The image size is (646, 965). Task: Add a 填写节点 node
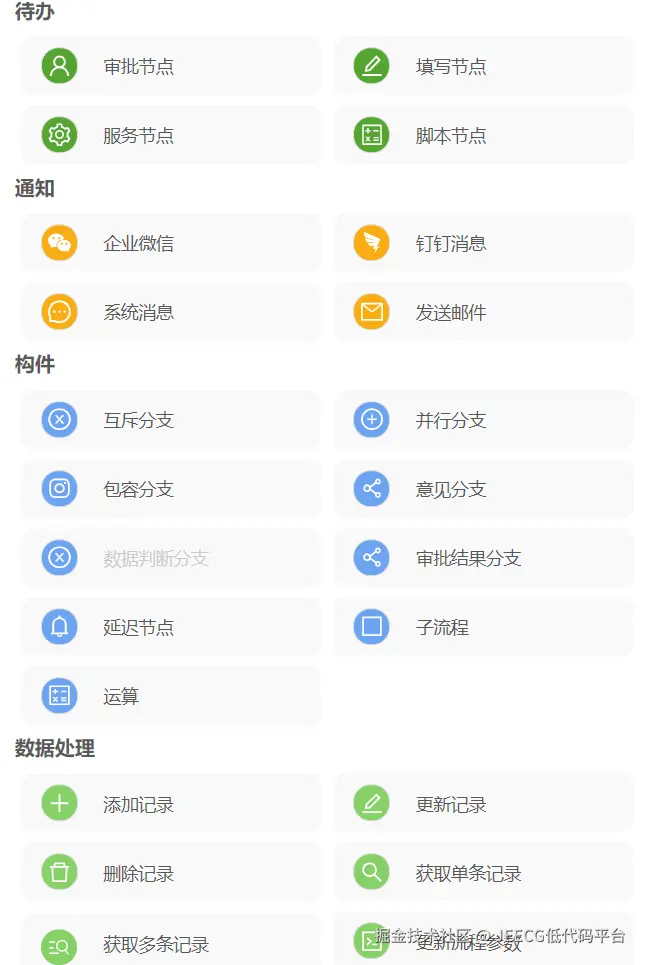483,67
